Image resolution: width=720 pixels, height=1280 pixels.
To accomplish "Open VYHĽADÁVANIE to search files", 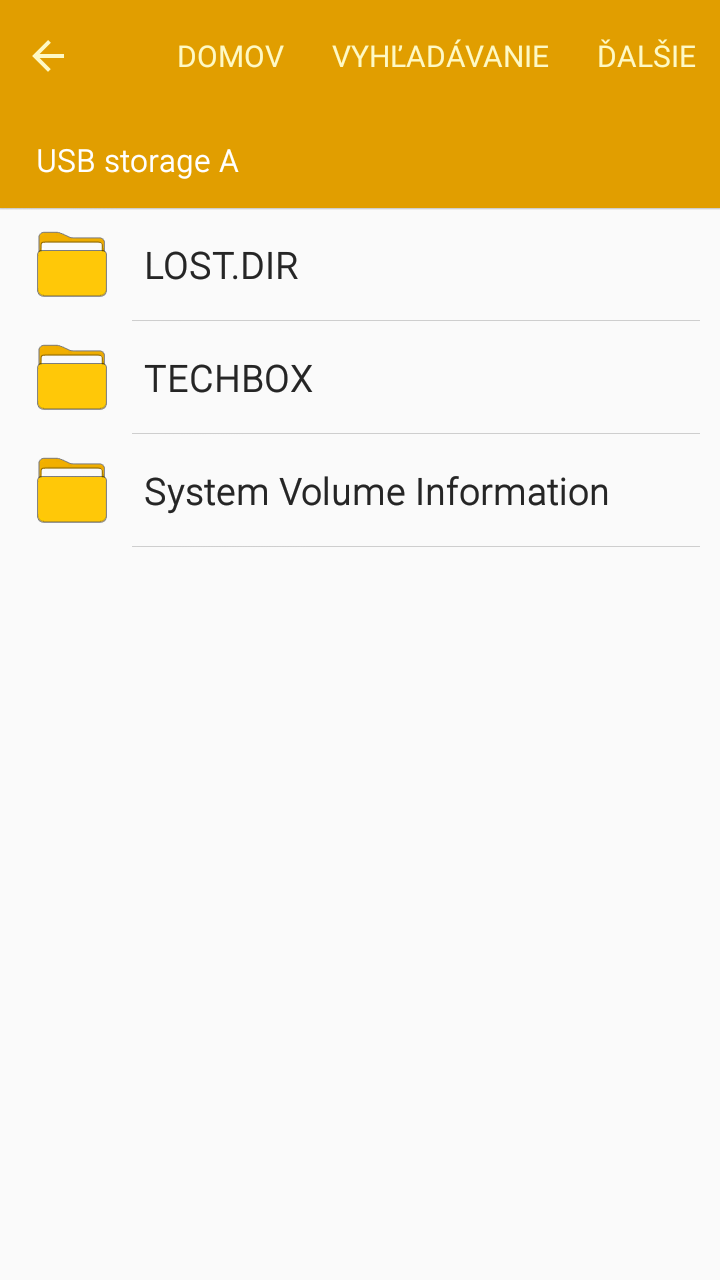I will [x=440, y=56].
